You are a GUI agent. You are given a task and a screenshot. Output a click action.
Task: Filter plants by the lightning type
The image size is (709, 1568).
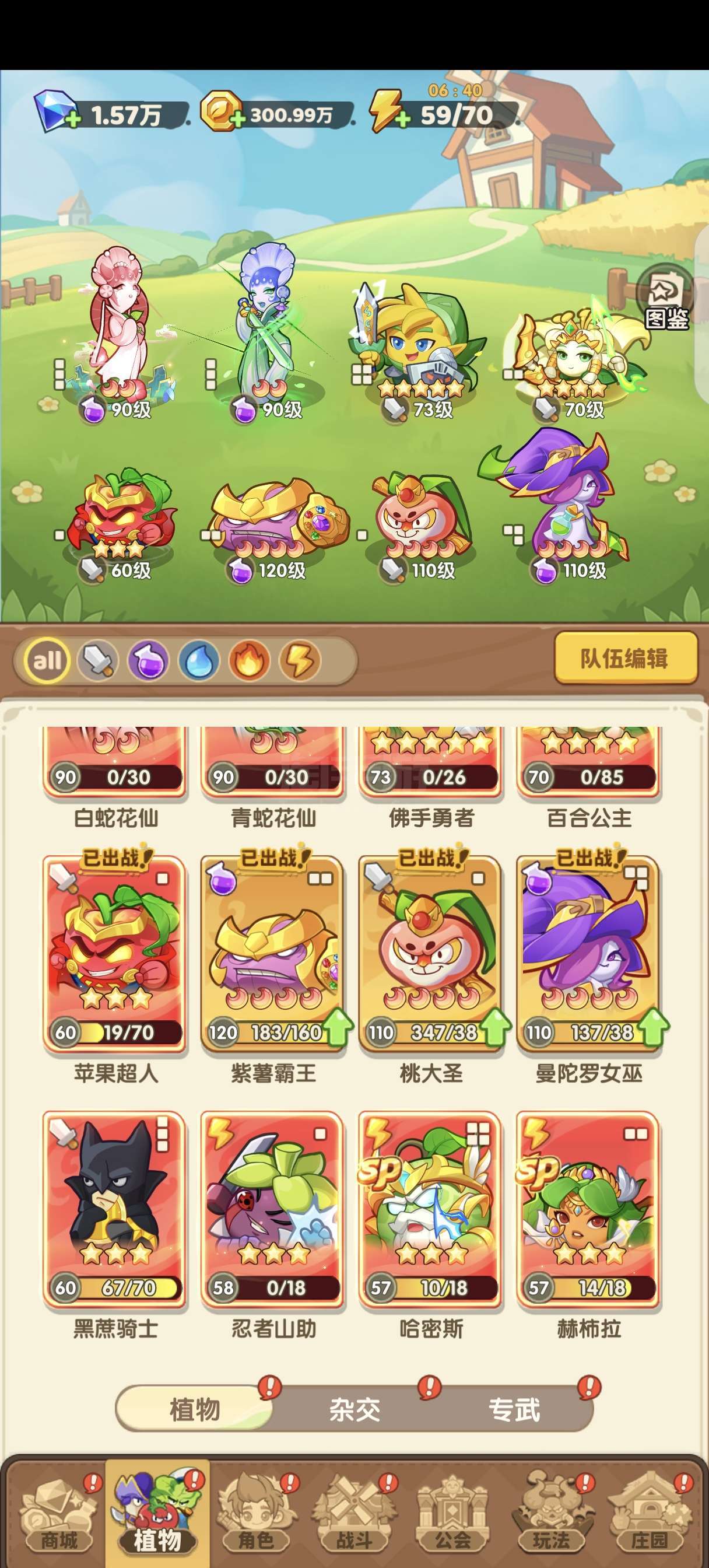coord(300,660)
